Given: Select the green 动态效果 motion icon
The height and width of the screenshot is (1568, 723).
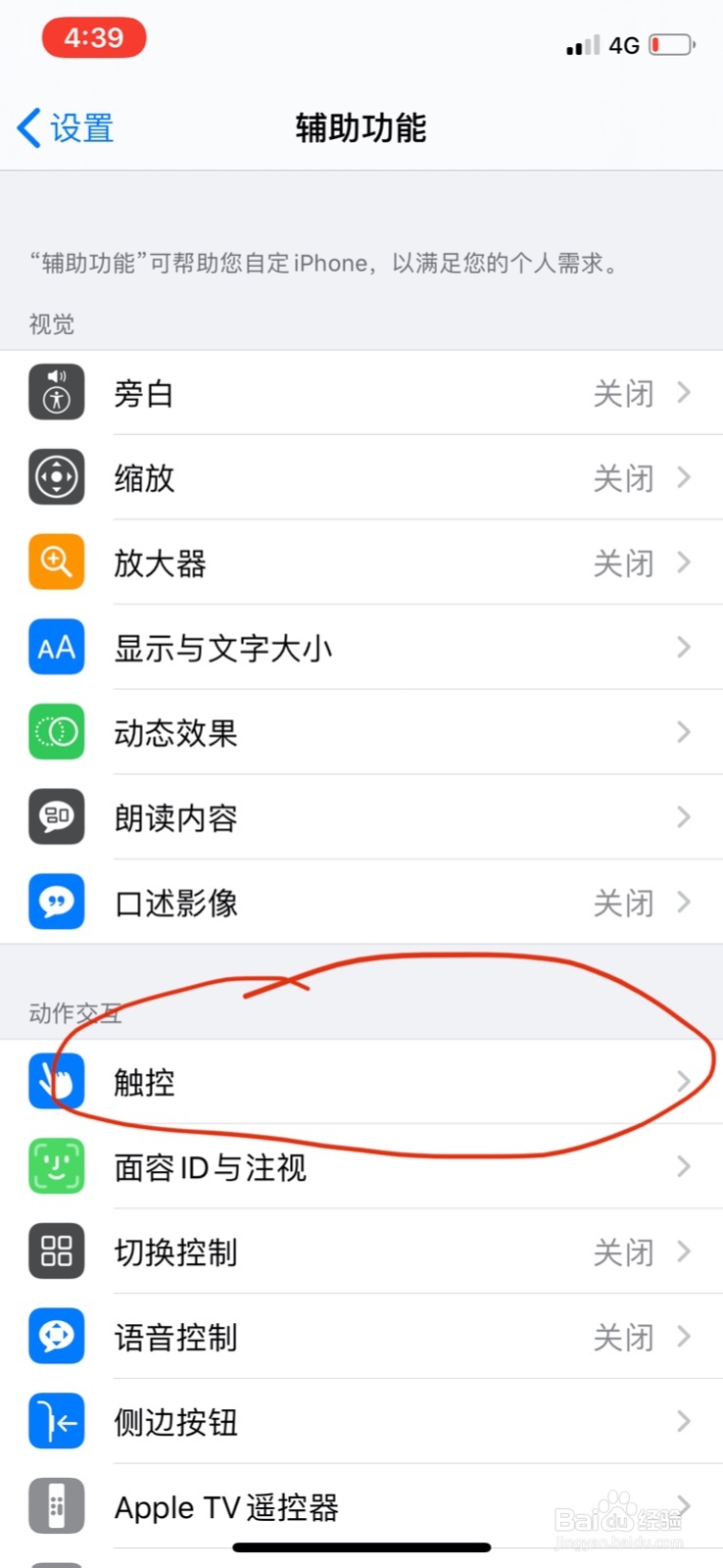Looking at the screenshot, I should [x=56, y=732].
